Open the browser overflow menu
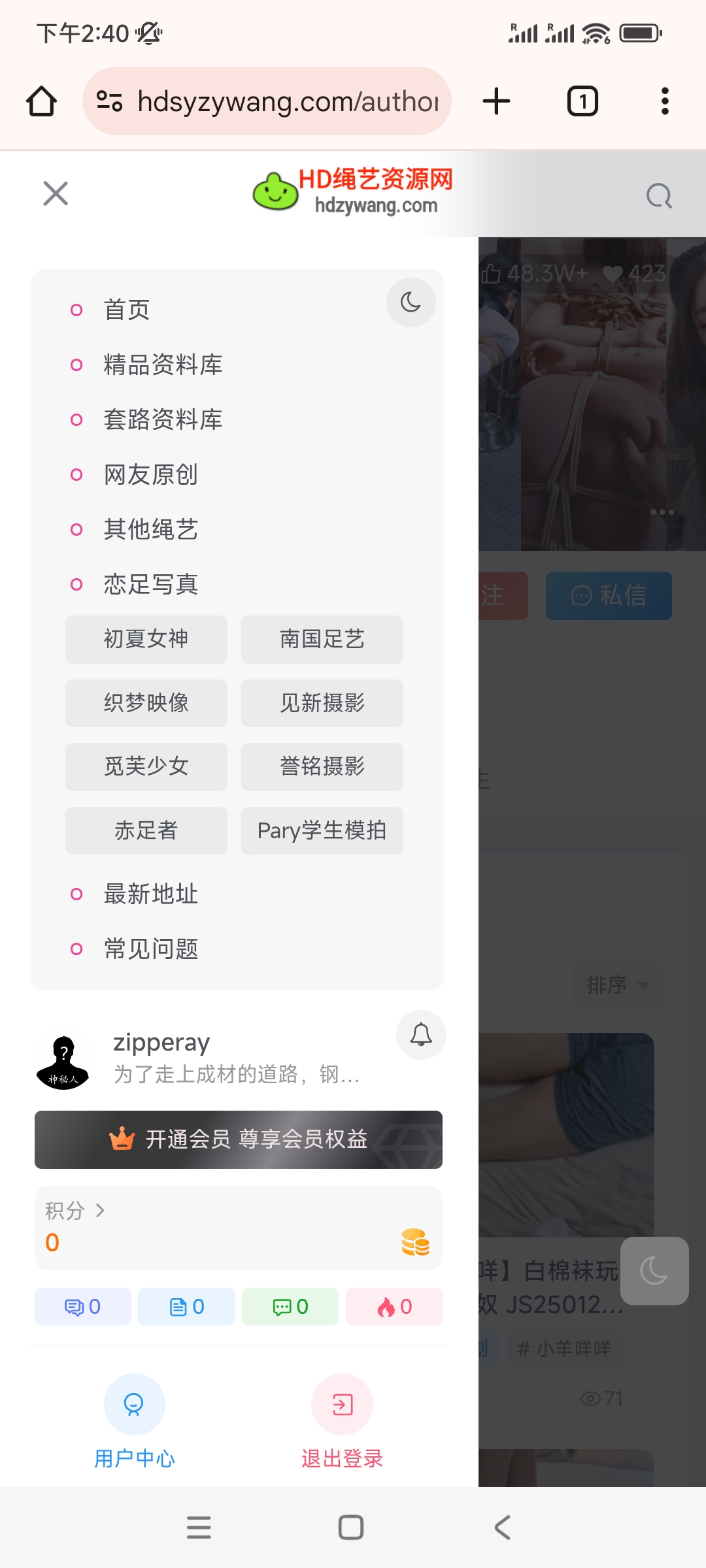 [x=665, y=101]
